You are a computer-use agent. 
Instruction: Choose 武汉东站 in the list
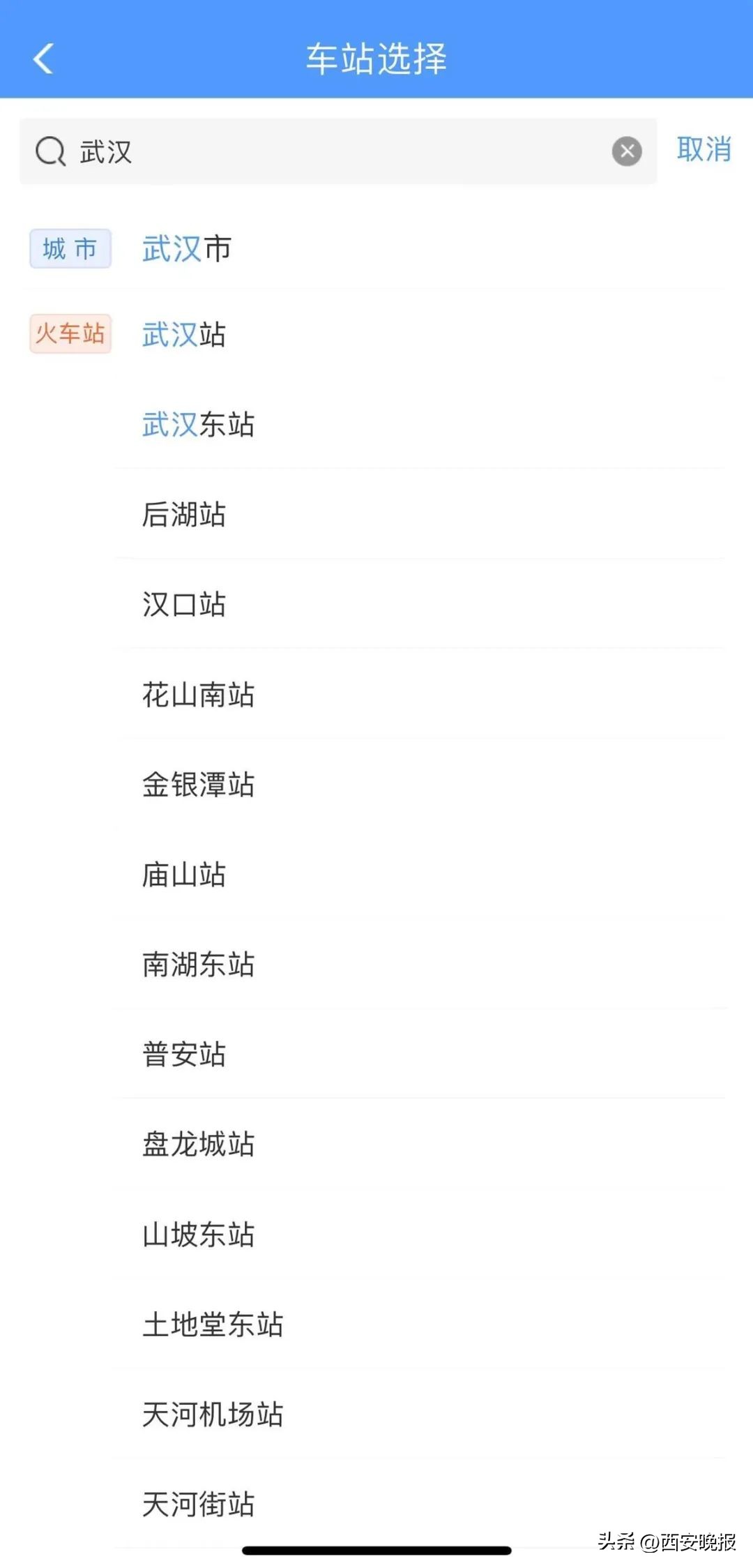coord(199,425)
